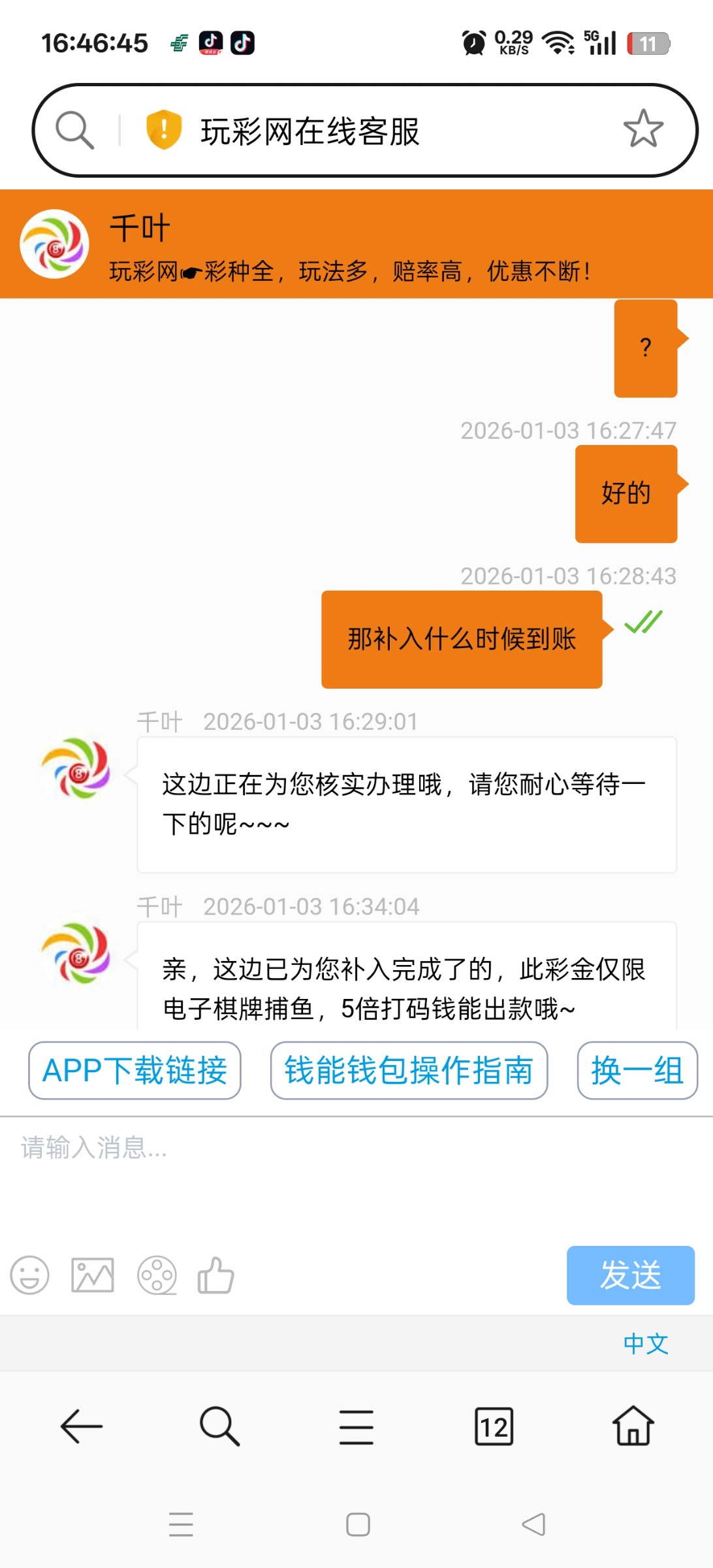Go back with browser back arrow

pos(82,1426)
